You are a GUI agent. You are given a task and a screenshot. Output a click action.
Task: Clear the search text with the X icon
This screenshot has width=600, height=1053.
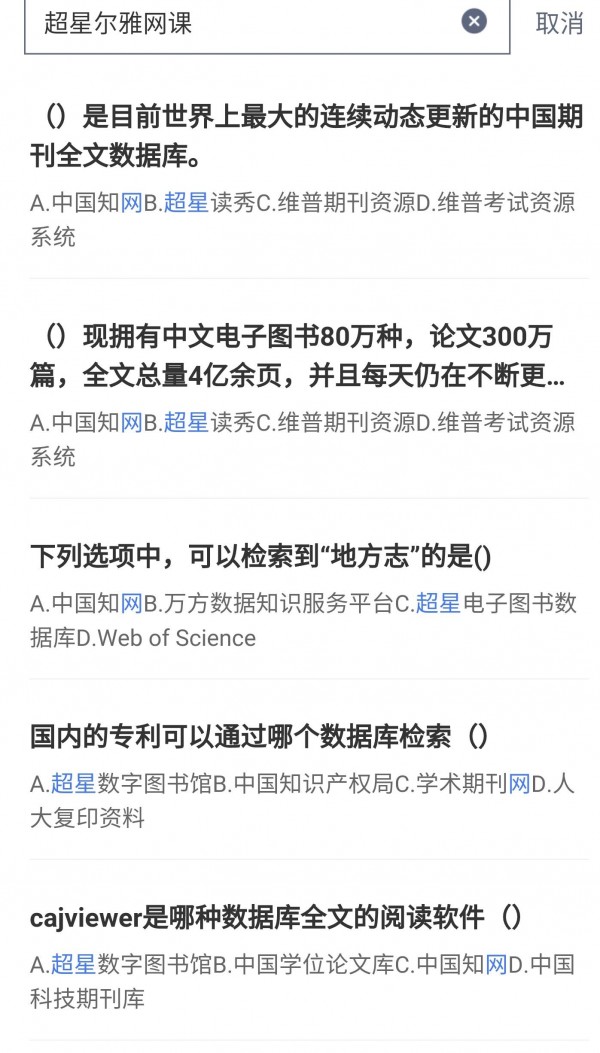(x=475, y=21)
